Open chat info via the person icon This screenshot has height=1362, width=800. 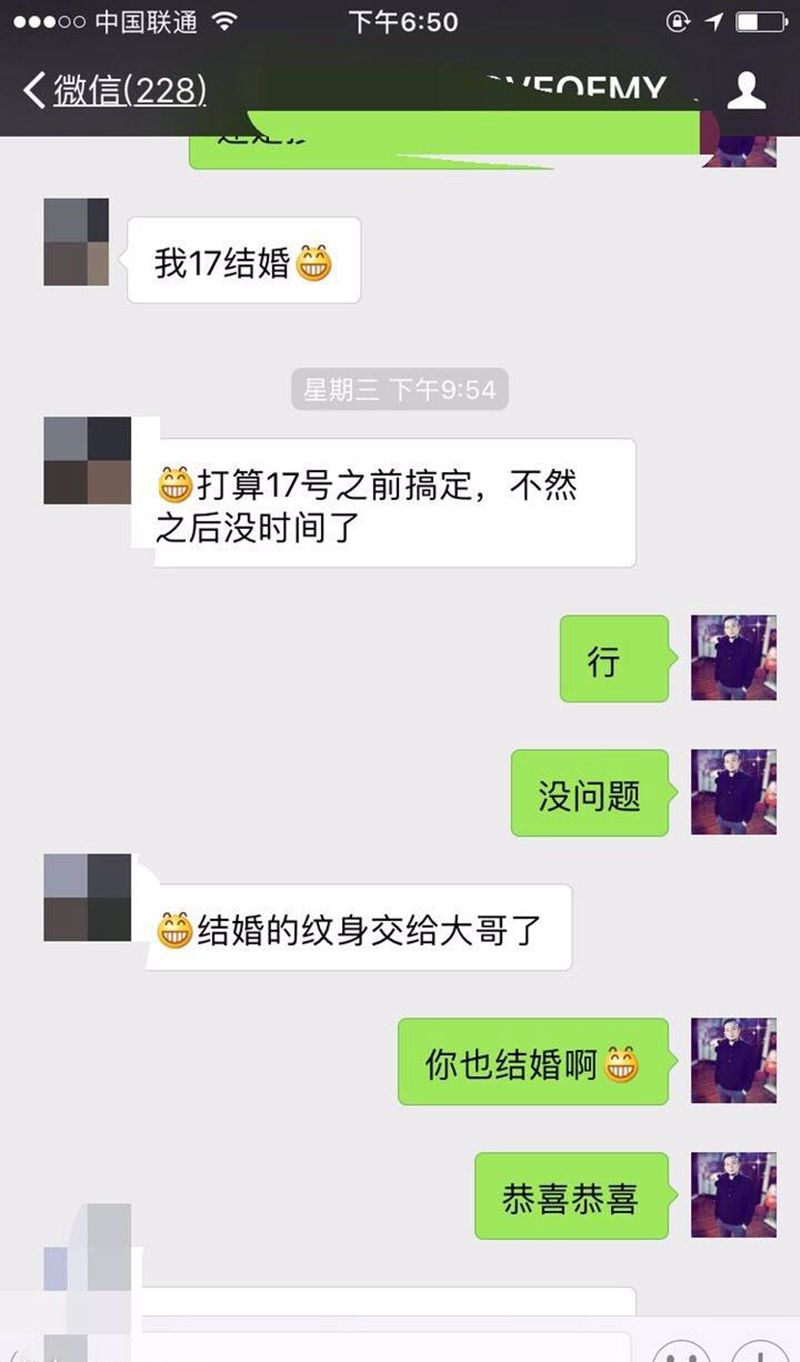(745, 91)
